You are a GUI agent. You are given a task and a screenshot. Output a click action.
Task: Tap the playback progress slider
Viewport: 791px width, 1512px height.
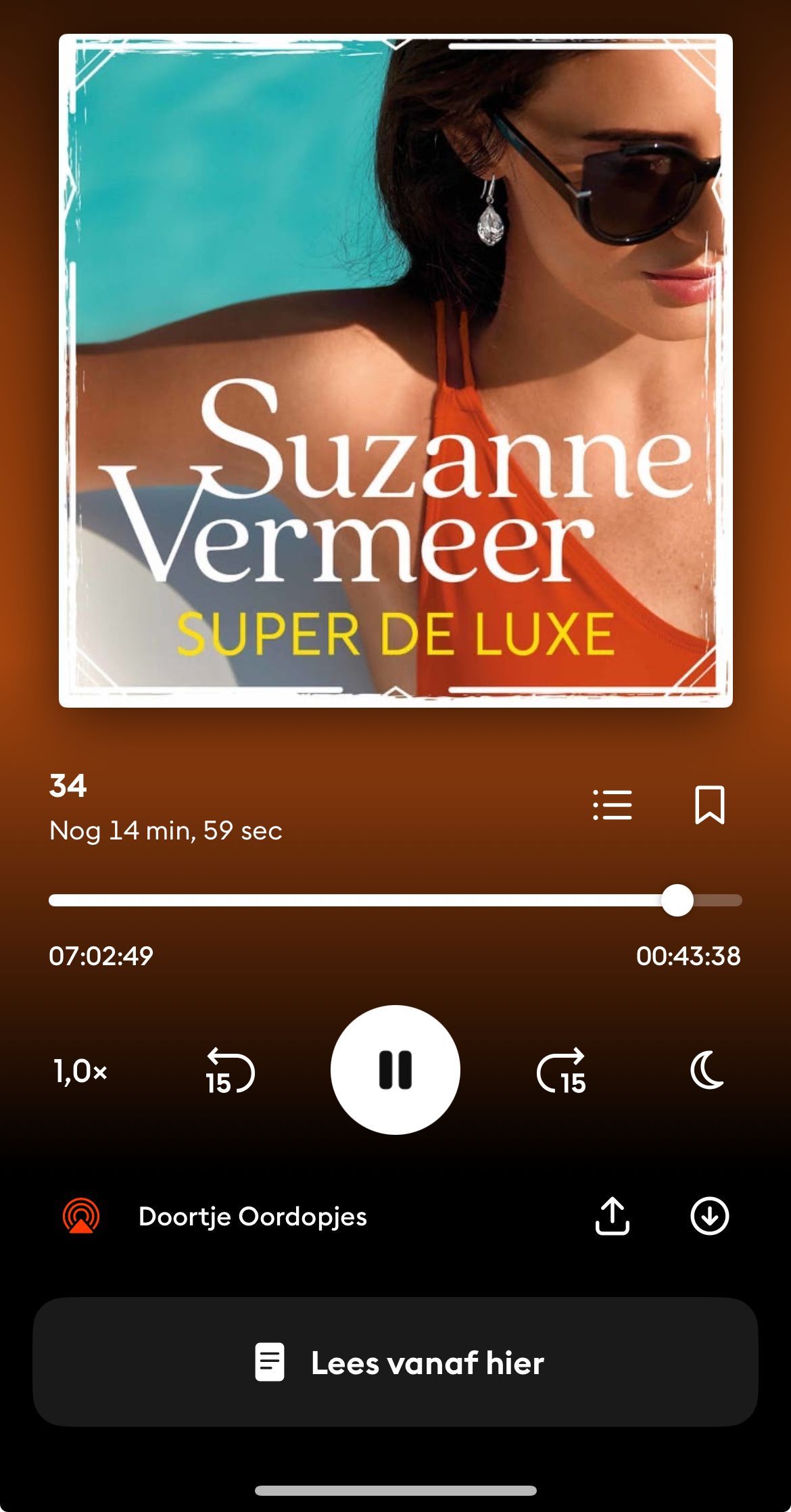(395, 900)
